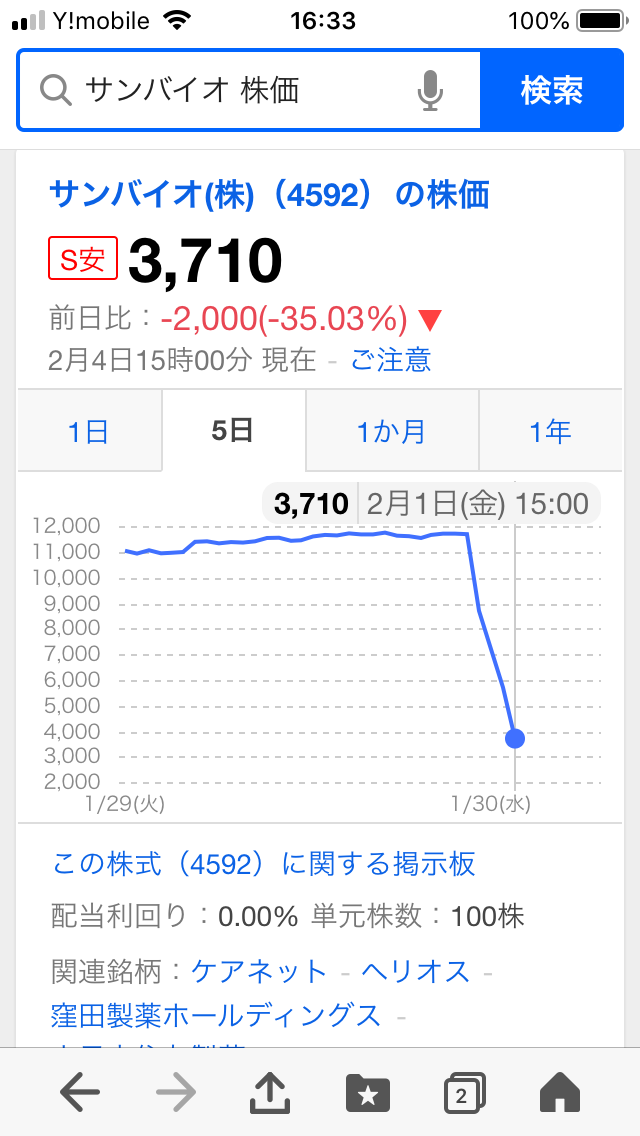View the two open tabs
The height and width of the screenshot is (1136, 640).
pos(465,1093)
